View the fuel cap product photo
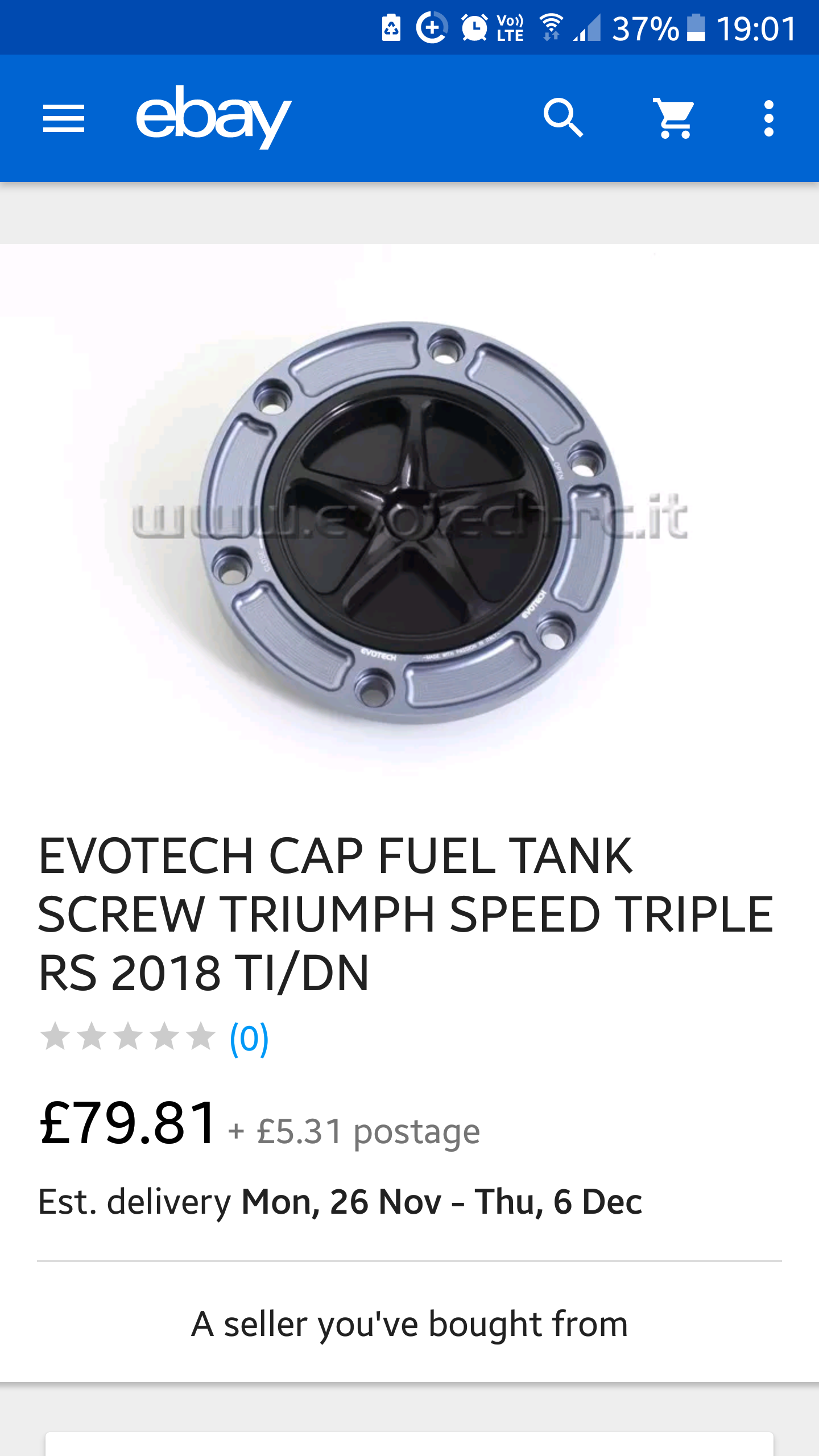Screen dimensions: 819x1456 (409, 522)
